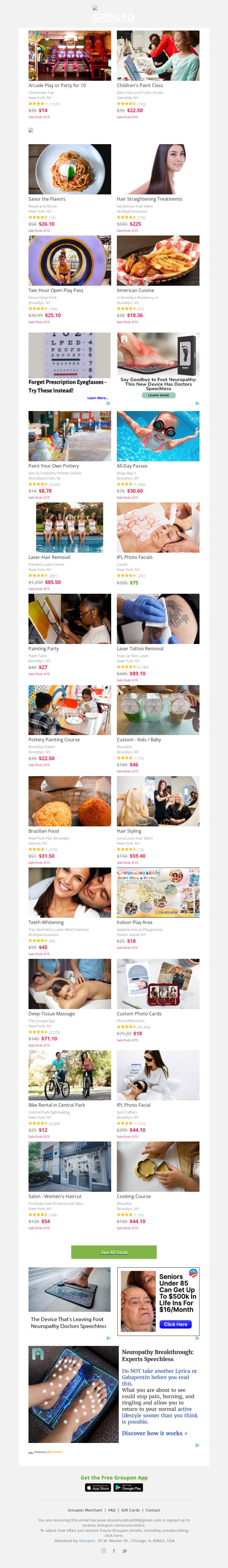This screenshot has width=228, height=1568.
Task: Open the Arcade Play or Party deal
Action: click(x=69, y=56)
